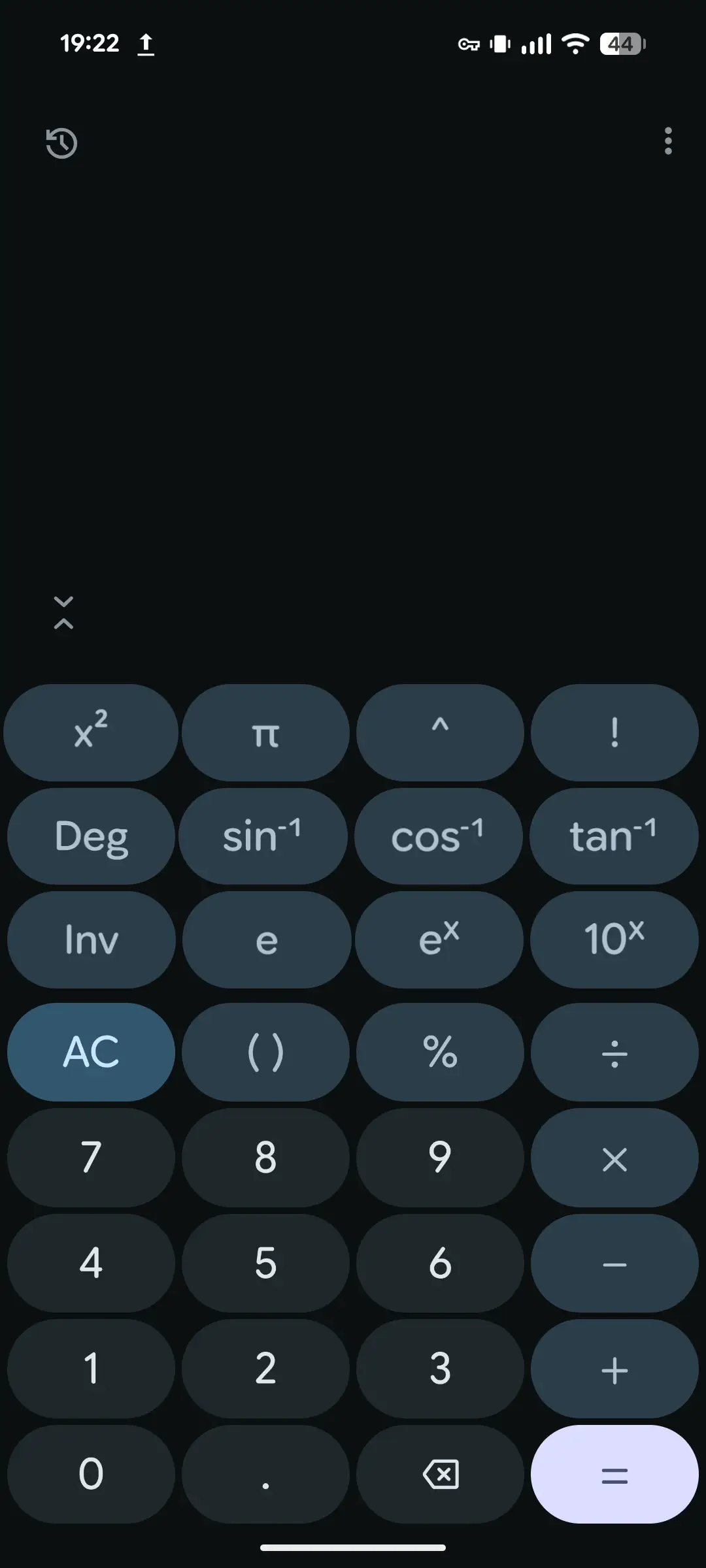Tap the 10 to the x key

(614, 939)
